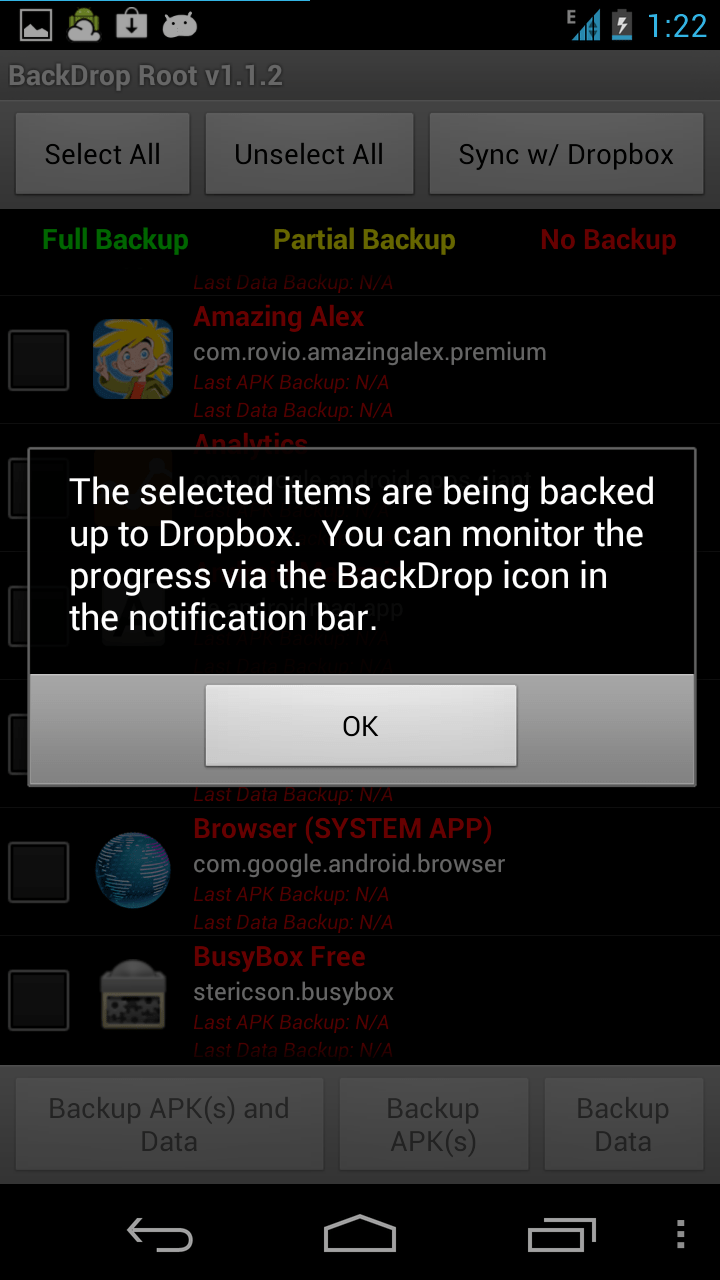The width and height of the screenshot is (720, 1280).
Task: Tap the Unselect All button
Action: click(309, 154)
